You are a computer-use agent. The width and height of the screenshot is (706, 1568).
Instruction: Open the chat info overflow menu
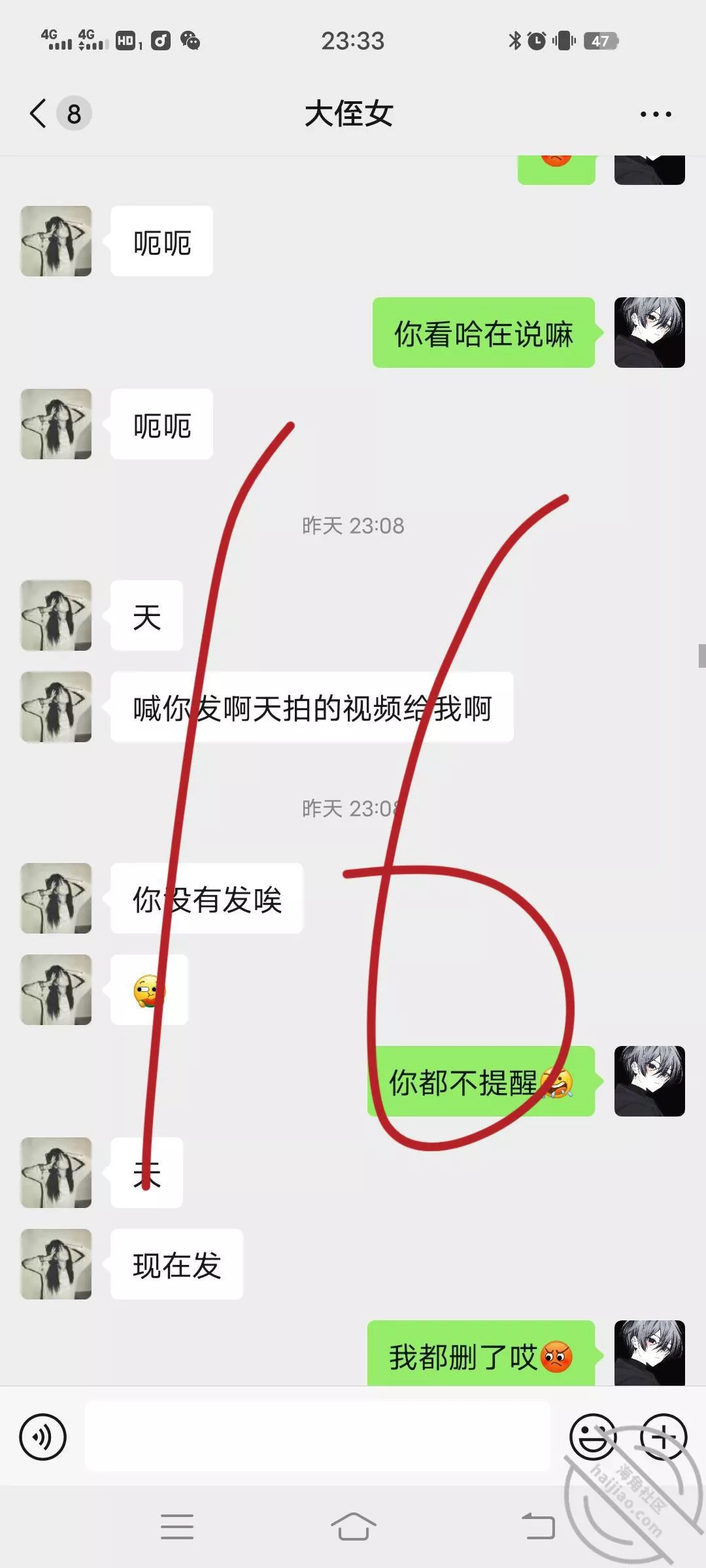[x=655, y=114]
